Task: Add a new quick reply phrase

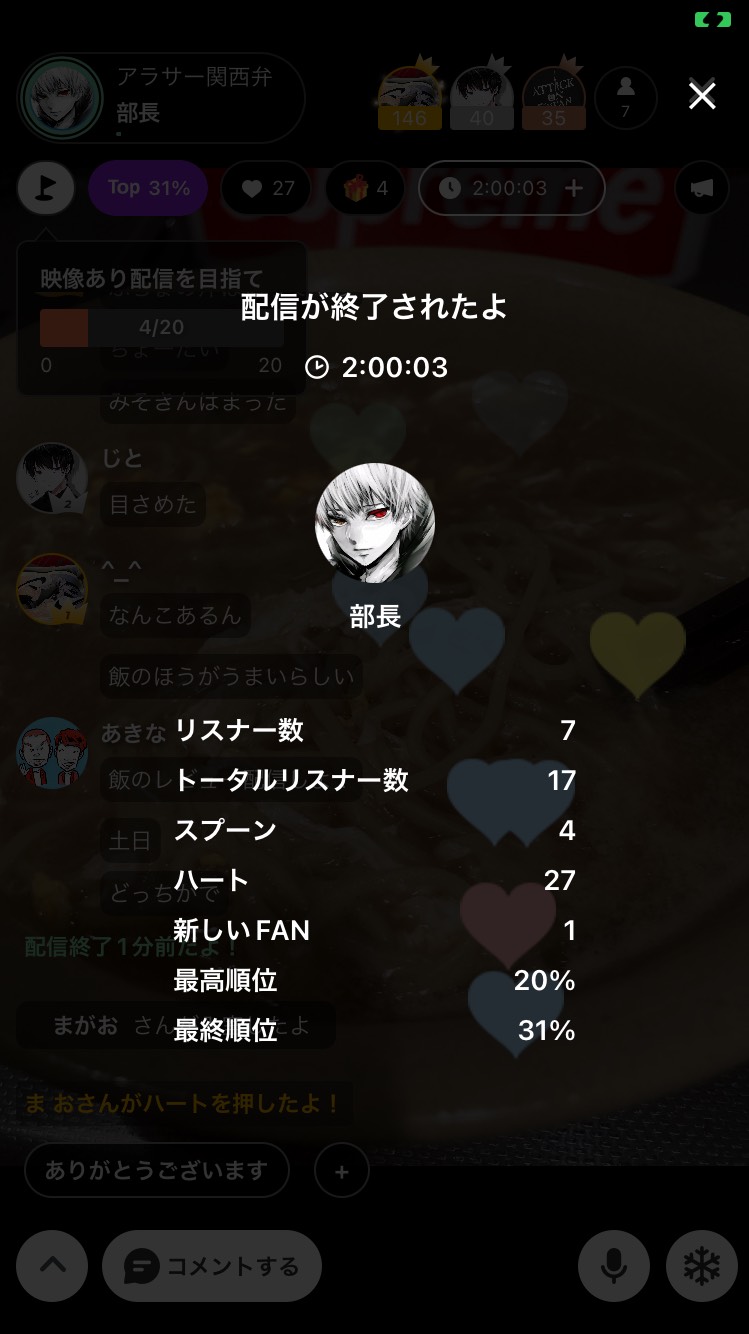Action: (x=341, y=1171)
